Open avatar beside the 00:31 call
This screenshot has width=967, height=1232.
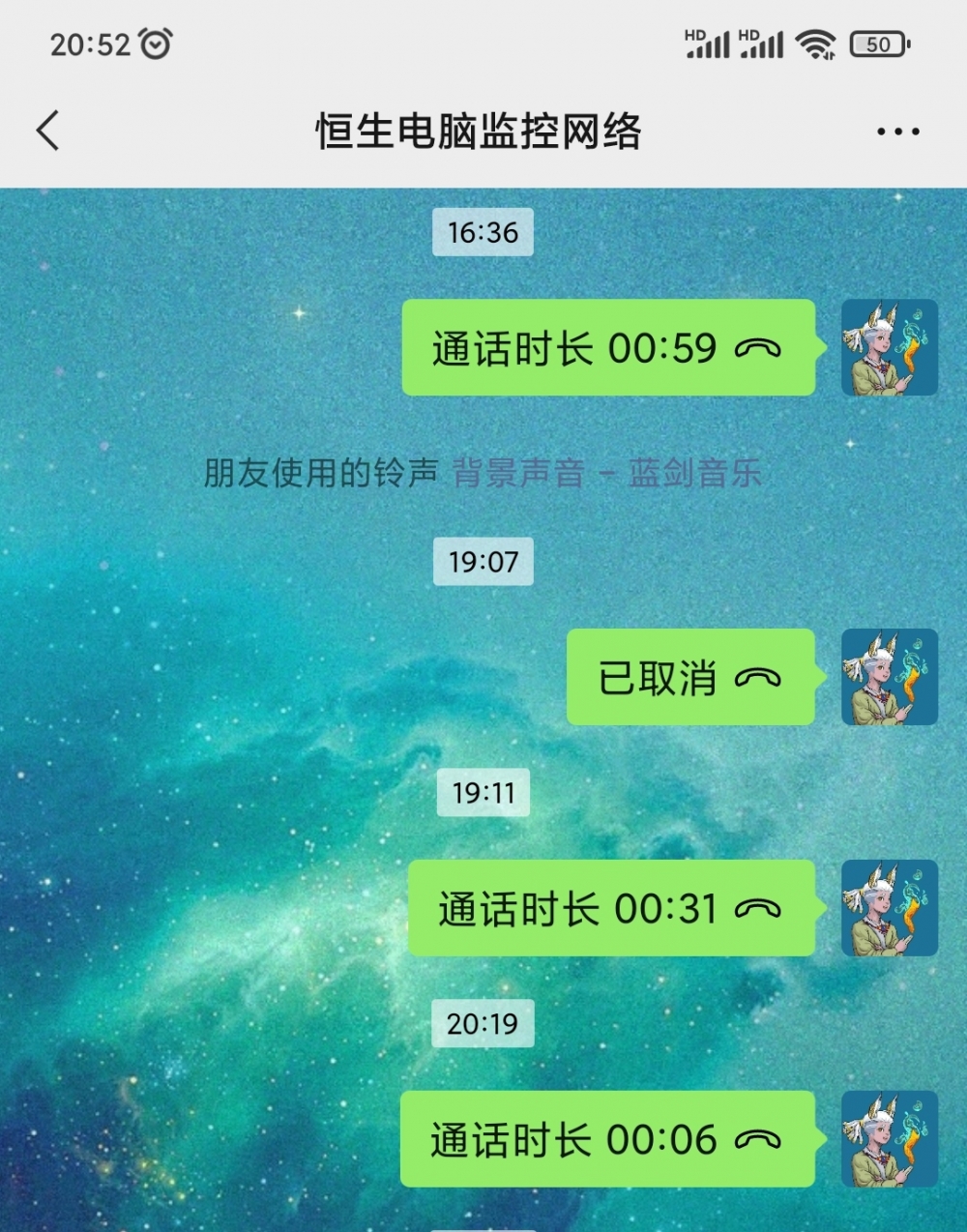click(889, 909)
